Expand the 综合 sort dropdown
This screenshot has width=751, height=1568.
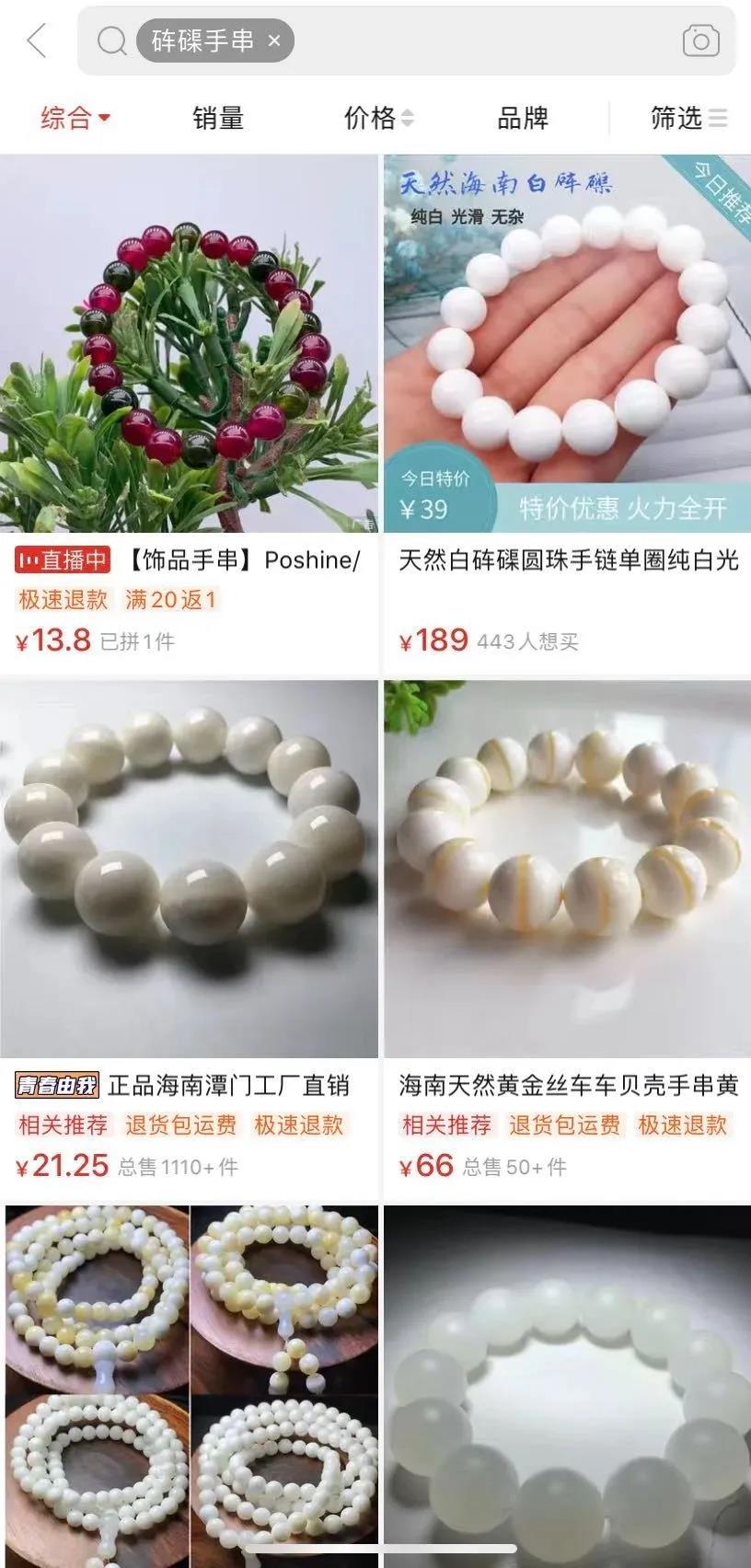pyautogui.click(x=75, y=118)
